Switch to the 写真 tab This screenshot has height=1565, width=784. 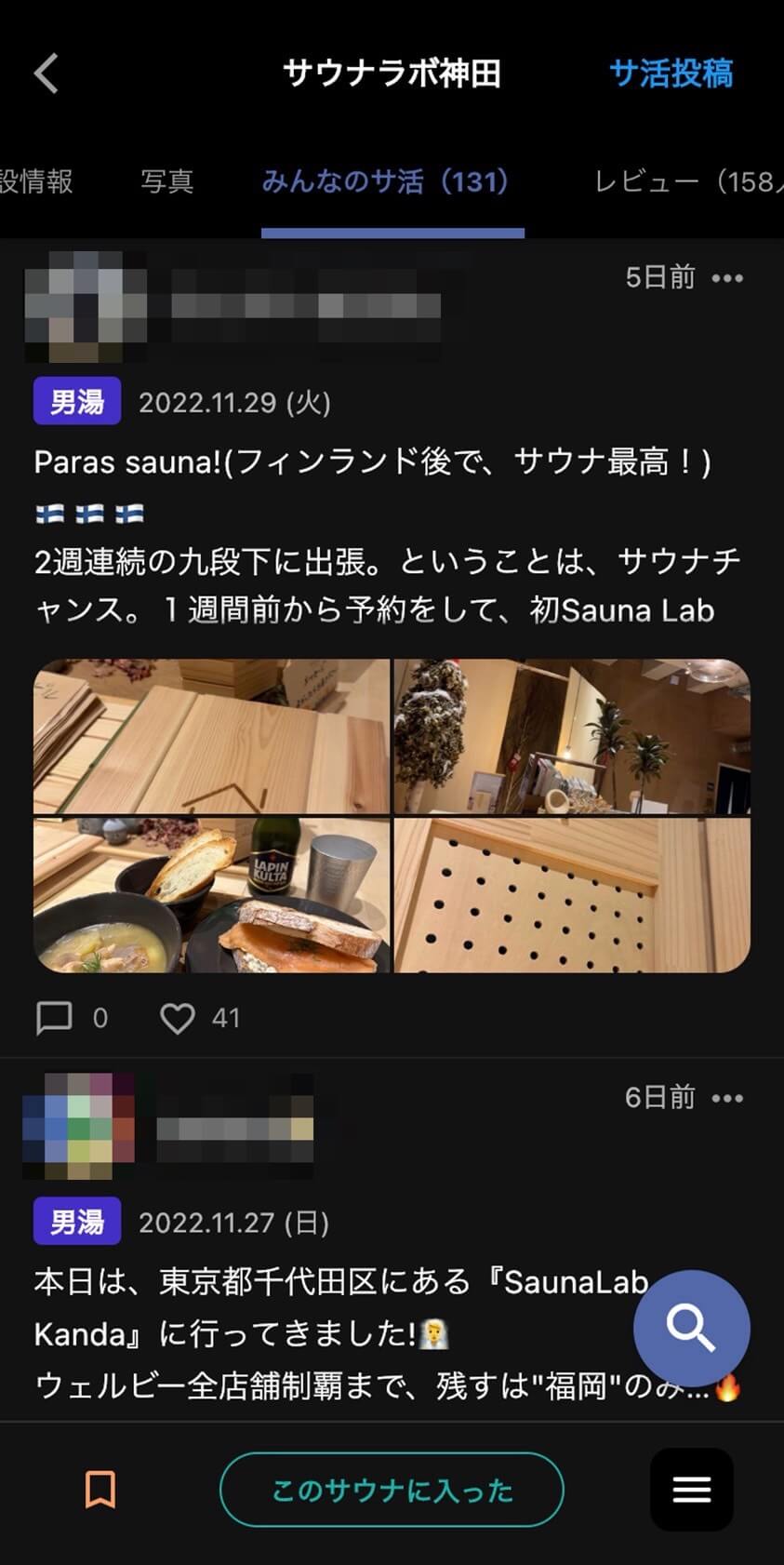coord(167,181)
